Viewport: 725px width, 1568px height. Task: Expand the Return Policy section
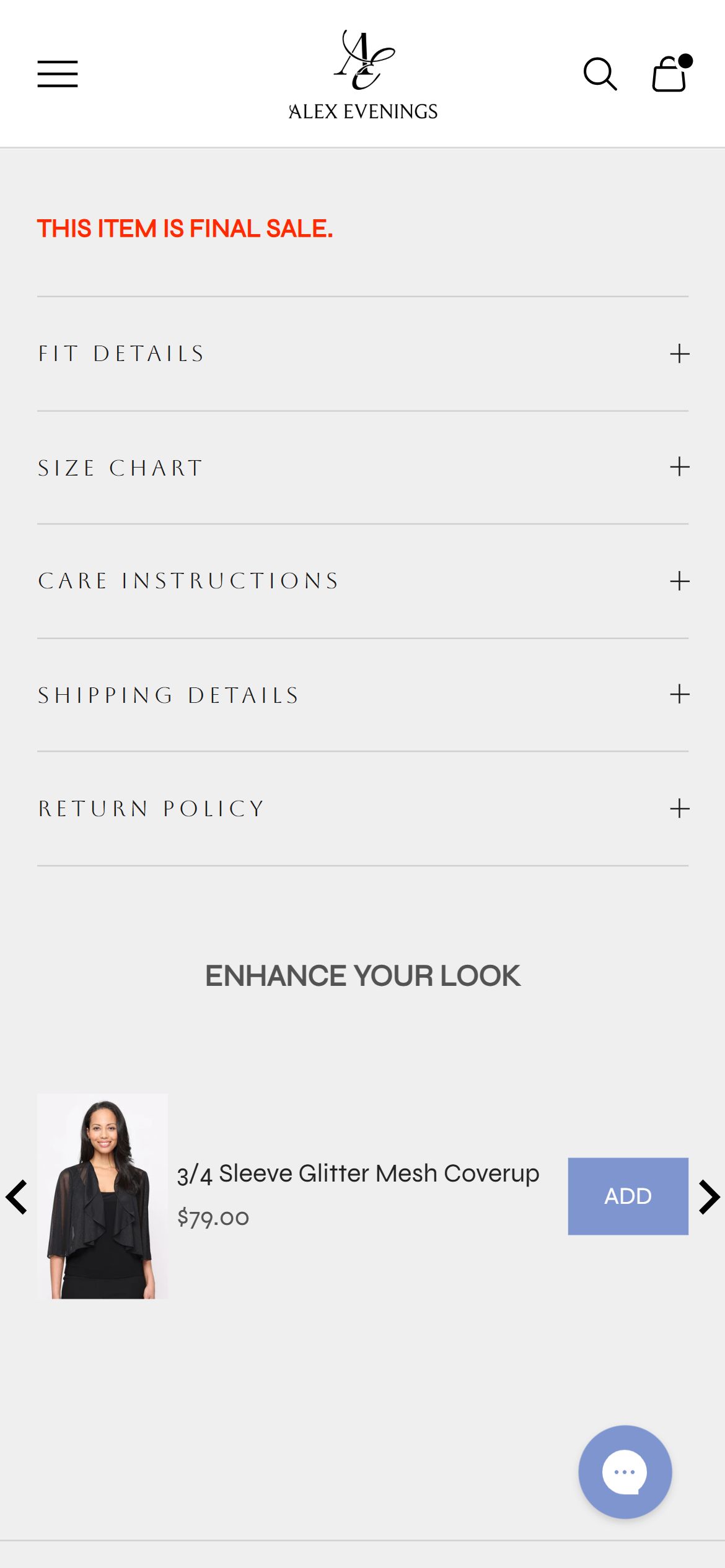coord(362,808)
